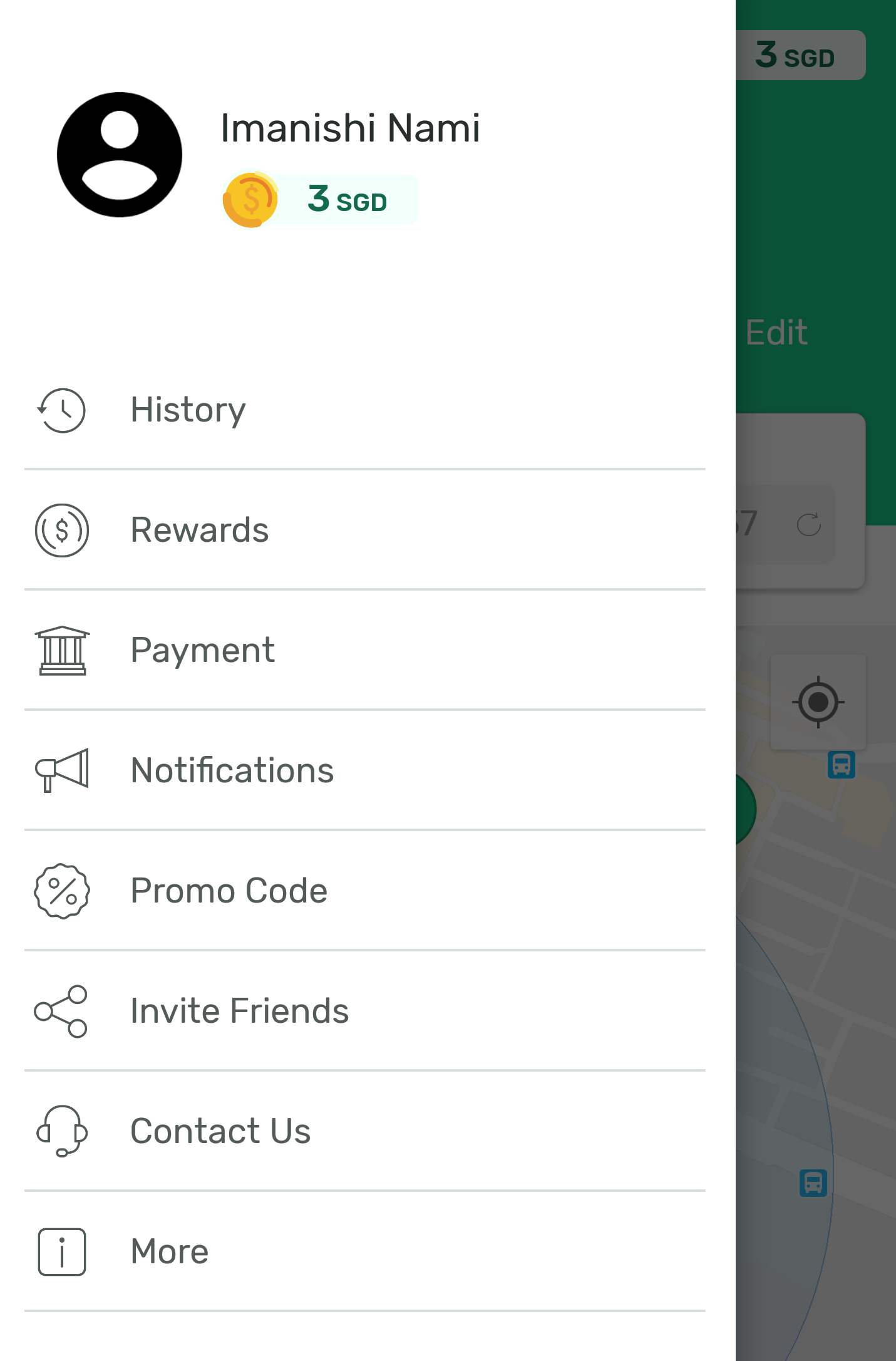Open the Promo Code page
This screenshot has height=1361, width=896.
(229, 891)
